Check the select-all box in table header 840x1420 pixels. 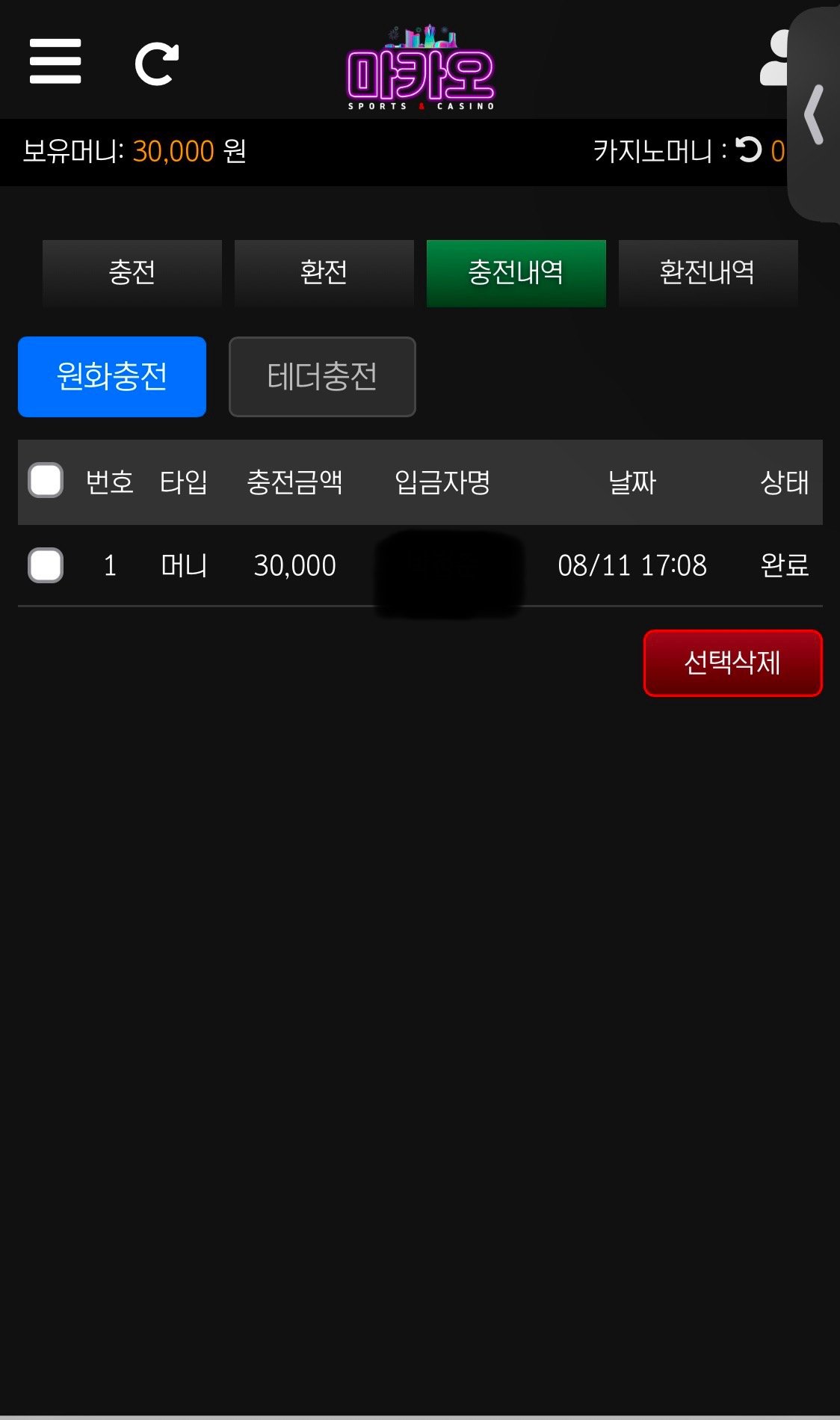click(x=46, y=481)
